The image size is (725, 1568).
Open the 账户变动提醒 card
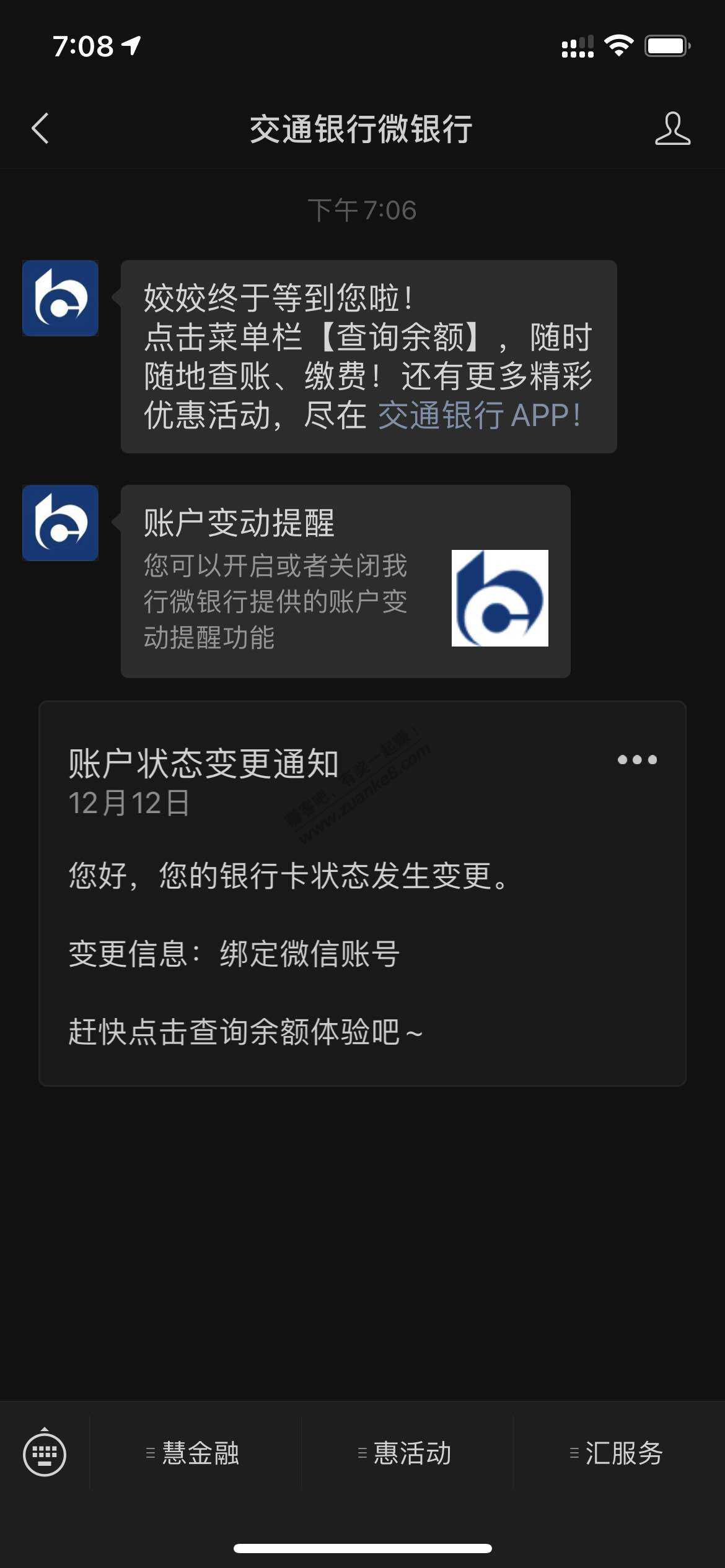point(345,581)
